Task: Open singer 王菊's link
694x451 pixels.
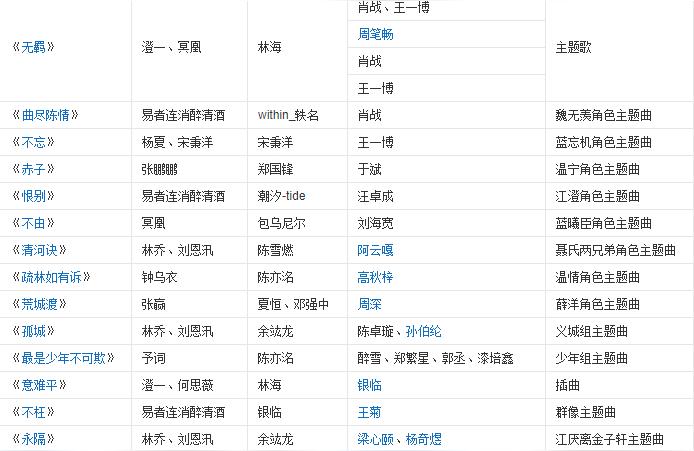Action: [369, 412]
